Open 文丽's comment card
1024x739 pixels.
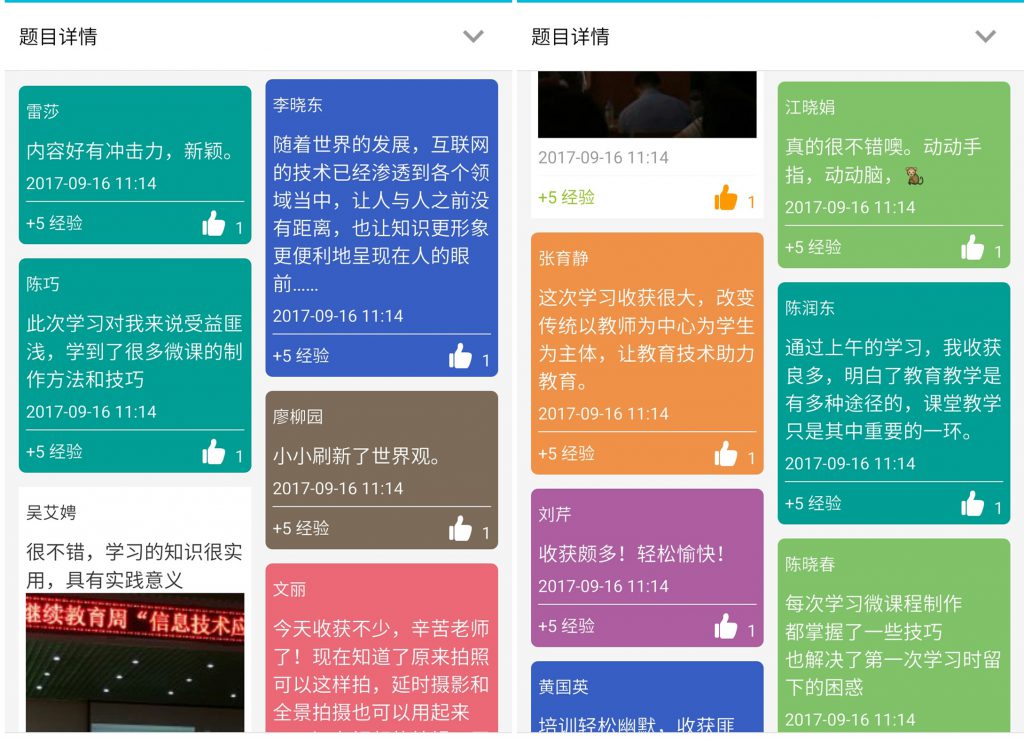click(381, 648)
